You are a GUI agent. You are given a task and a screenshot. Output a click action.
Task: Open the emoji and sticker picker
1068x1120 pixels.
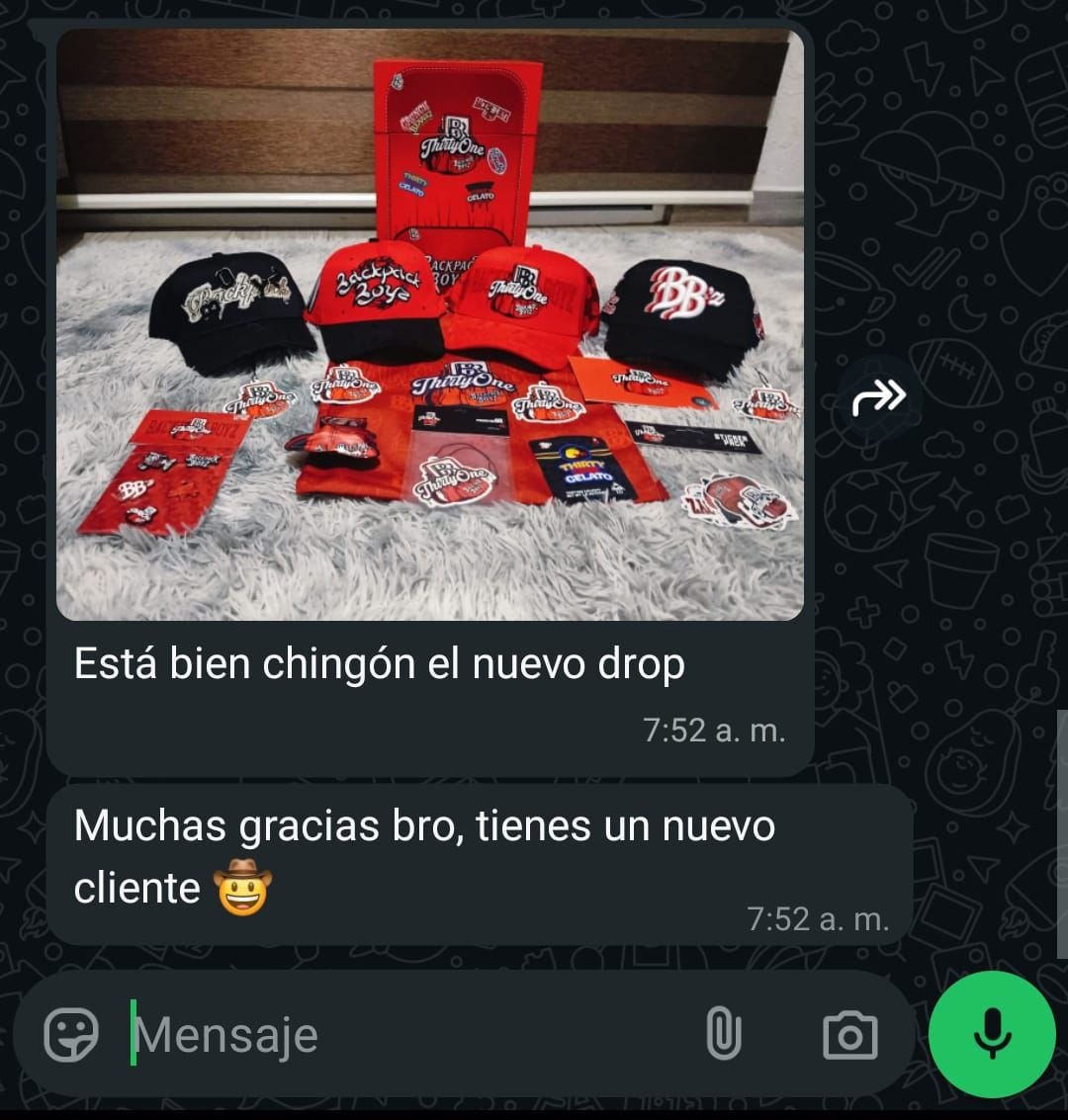click(71, 1035)
